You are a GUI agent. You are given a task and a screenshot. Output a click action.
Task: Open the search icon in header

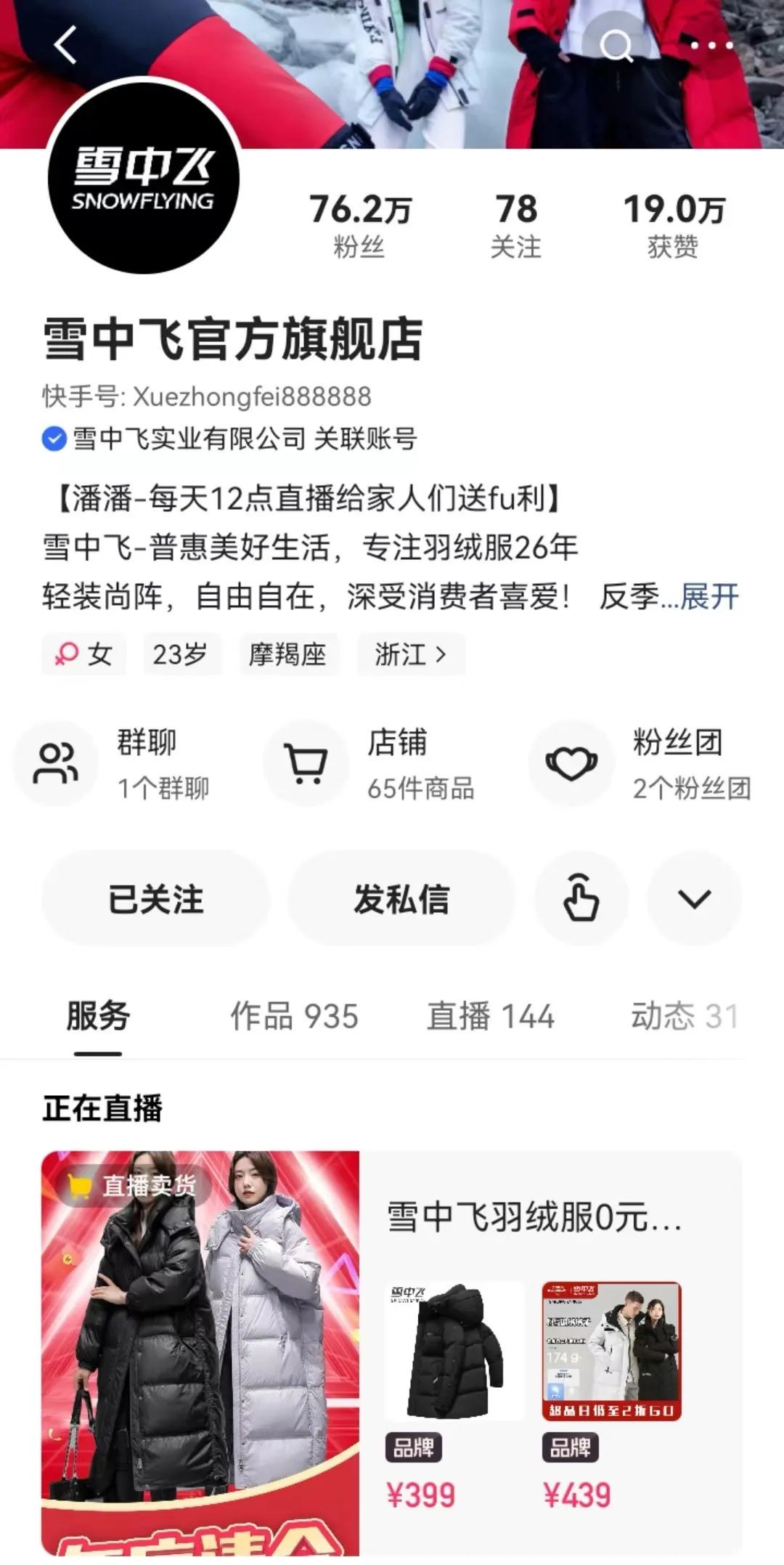(616, 46)
